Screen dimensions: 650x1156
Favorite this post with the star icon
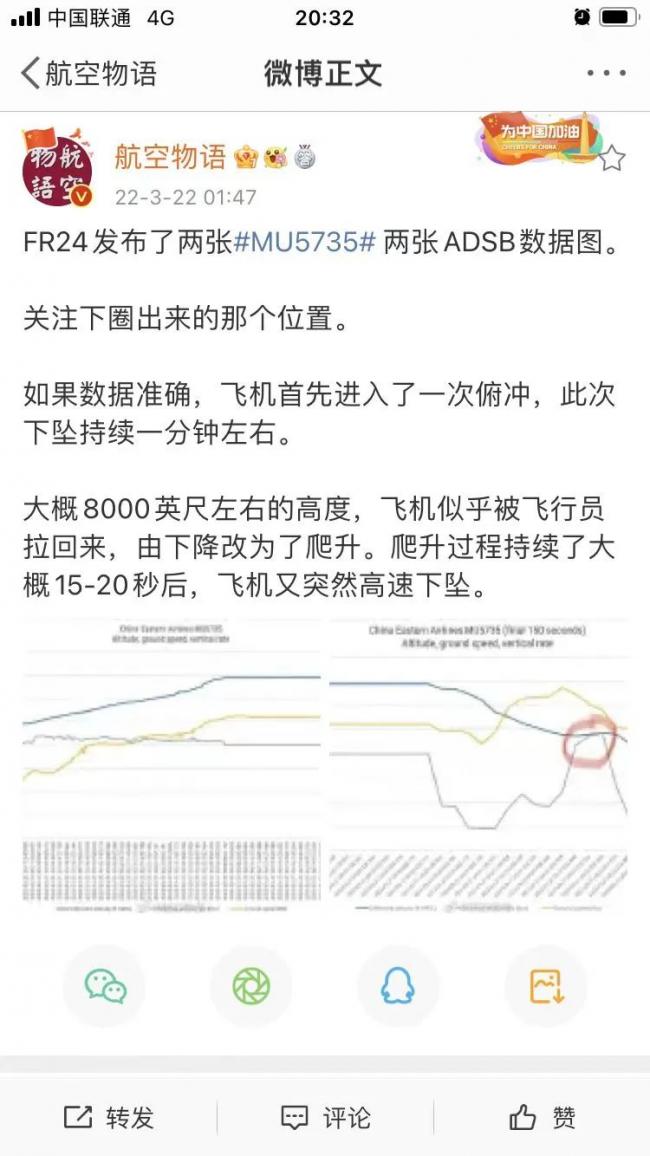(x=612, y=158)
